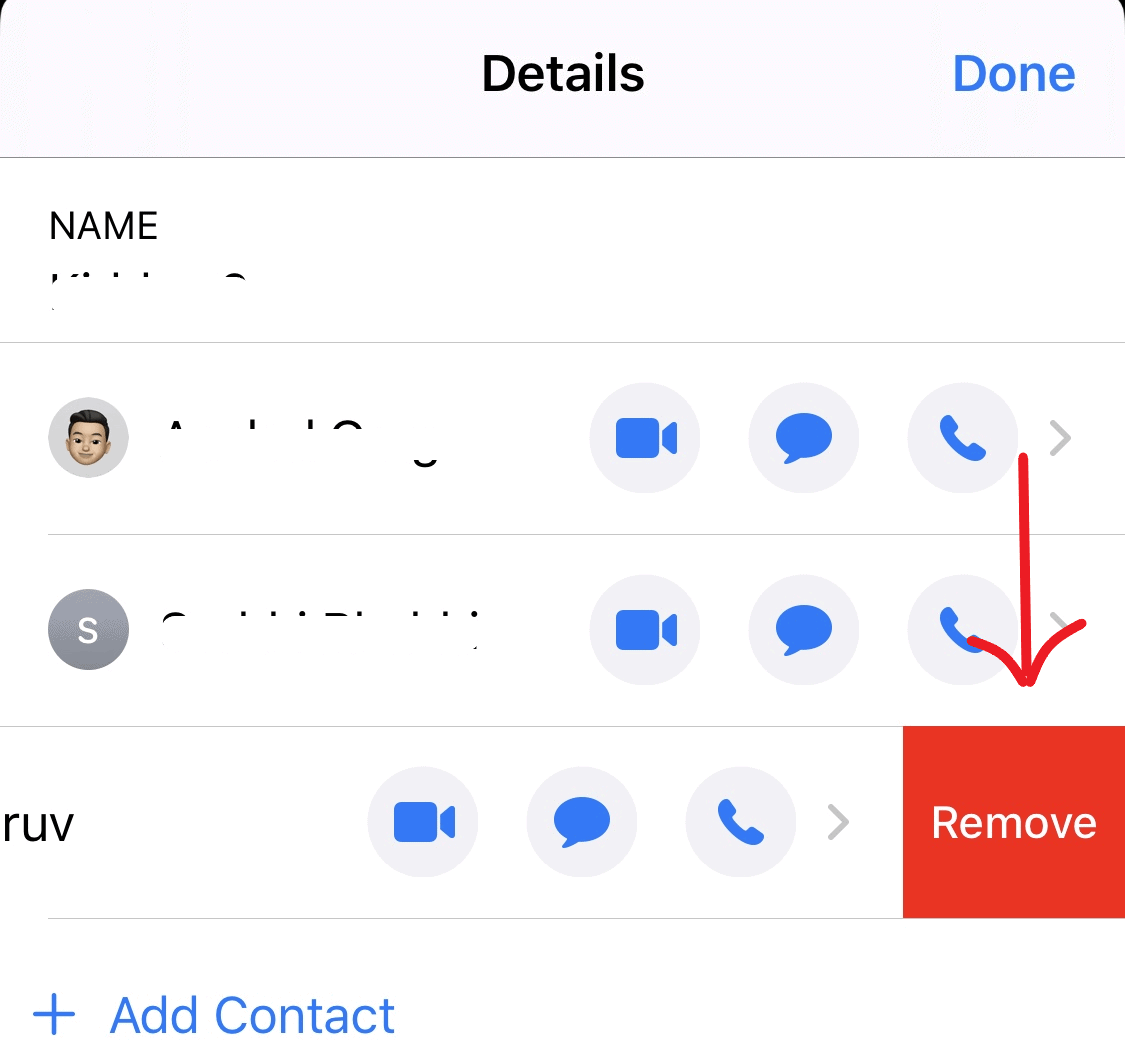Start video call in the ruv row
1125x1053 pixels.
pos(423,822)
